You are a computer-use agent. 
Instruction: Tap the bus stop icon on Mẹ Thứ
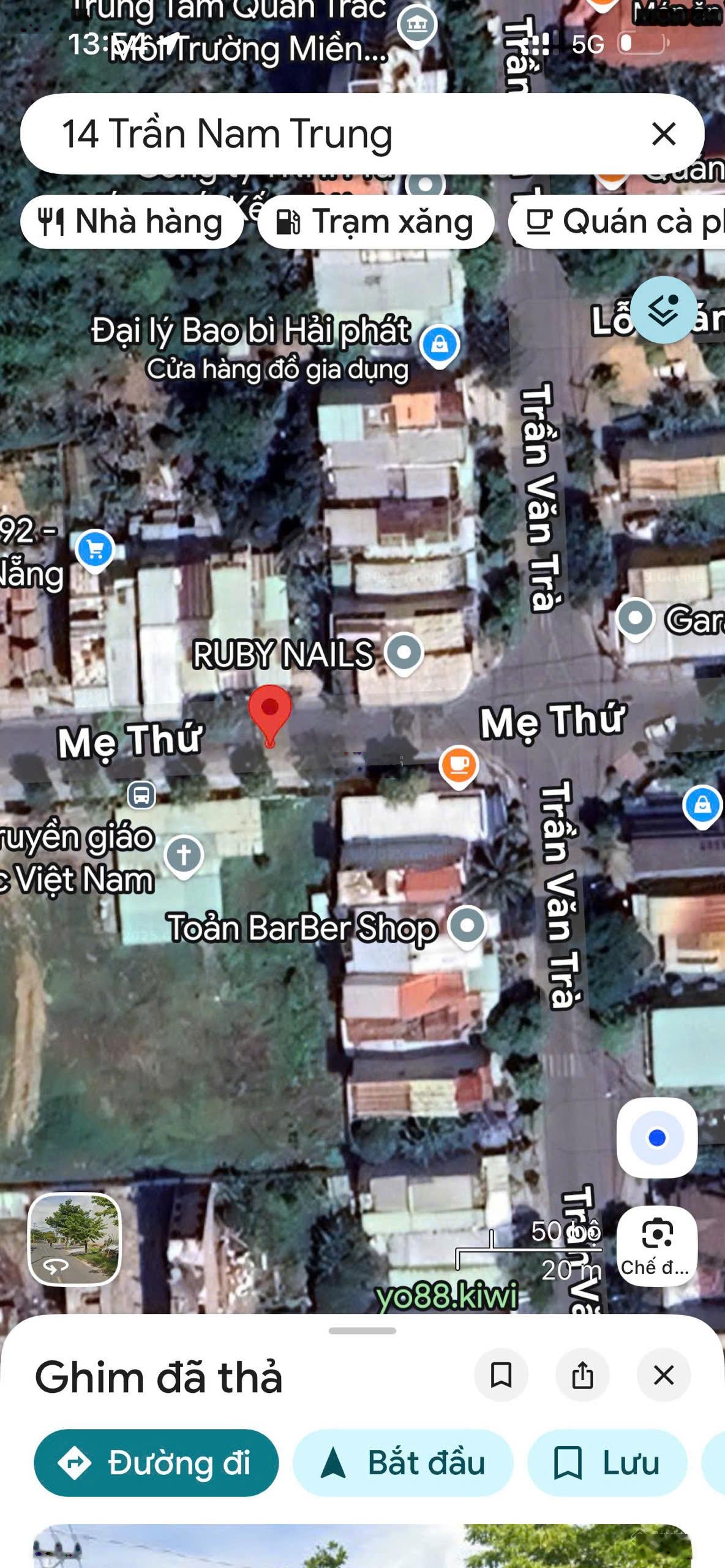coord(141,796)
